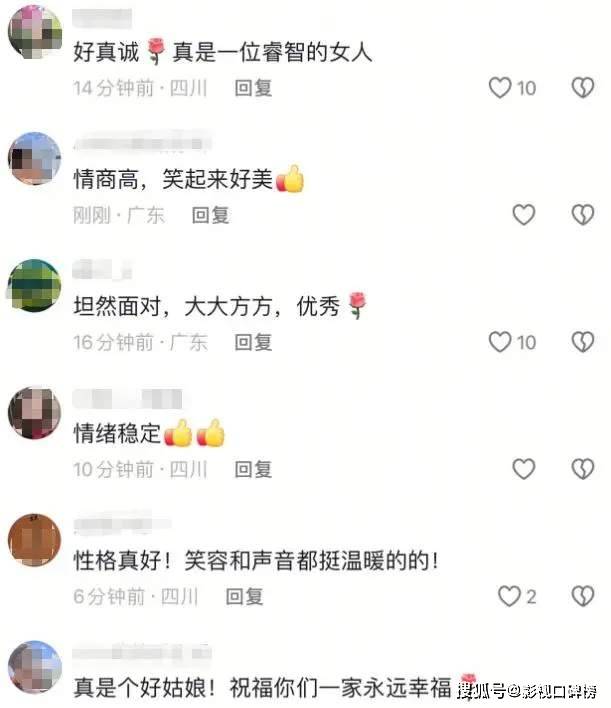Screen dimensions: 611x708
Task: Reply to the comment '性格真好！笑容和声音都挺温暖的的！'
Action: click(244, 596)
